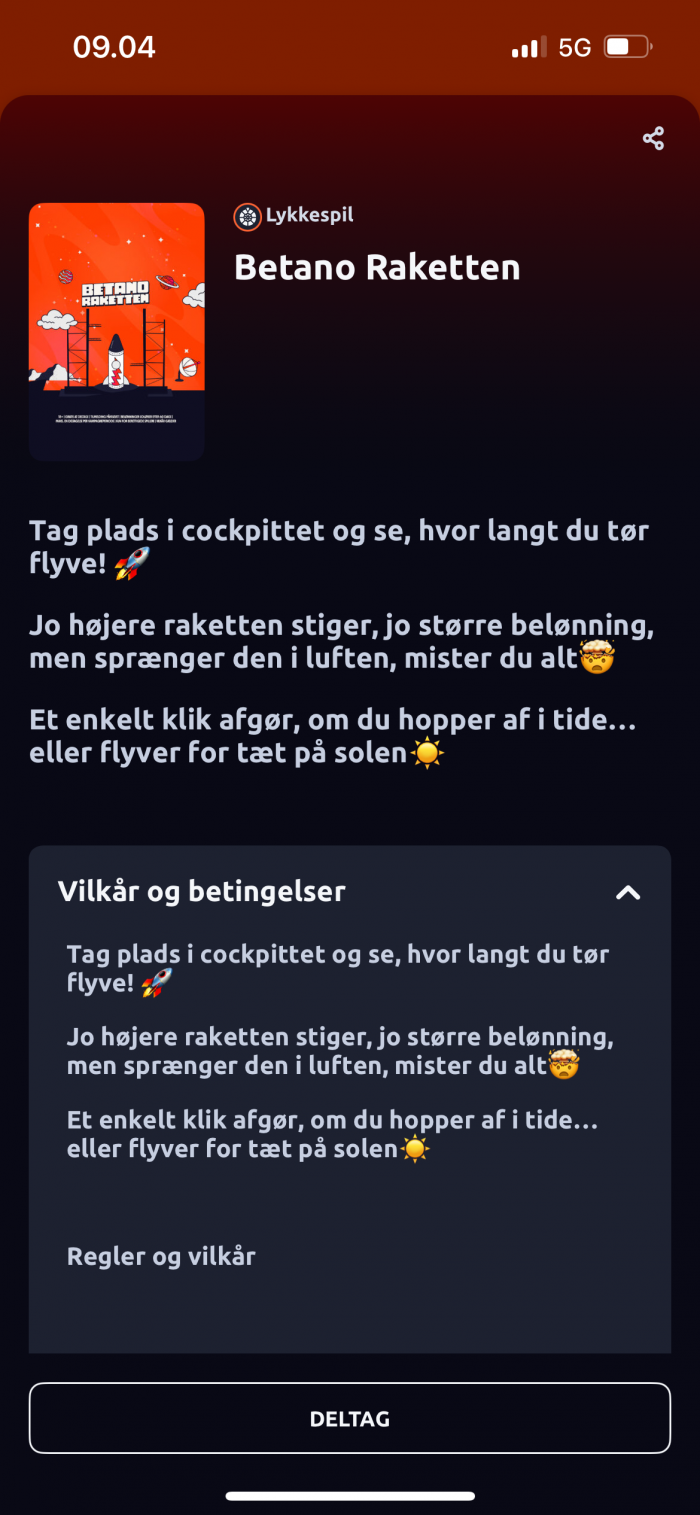Viewport: 700px width, 1515px height.
Task: Share the Betano Raketten game
Action: [x=653, y=139]
